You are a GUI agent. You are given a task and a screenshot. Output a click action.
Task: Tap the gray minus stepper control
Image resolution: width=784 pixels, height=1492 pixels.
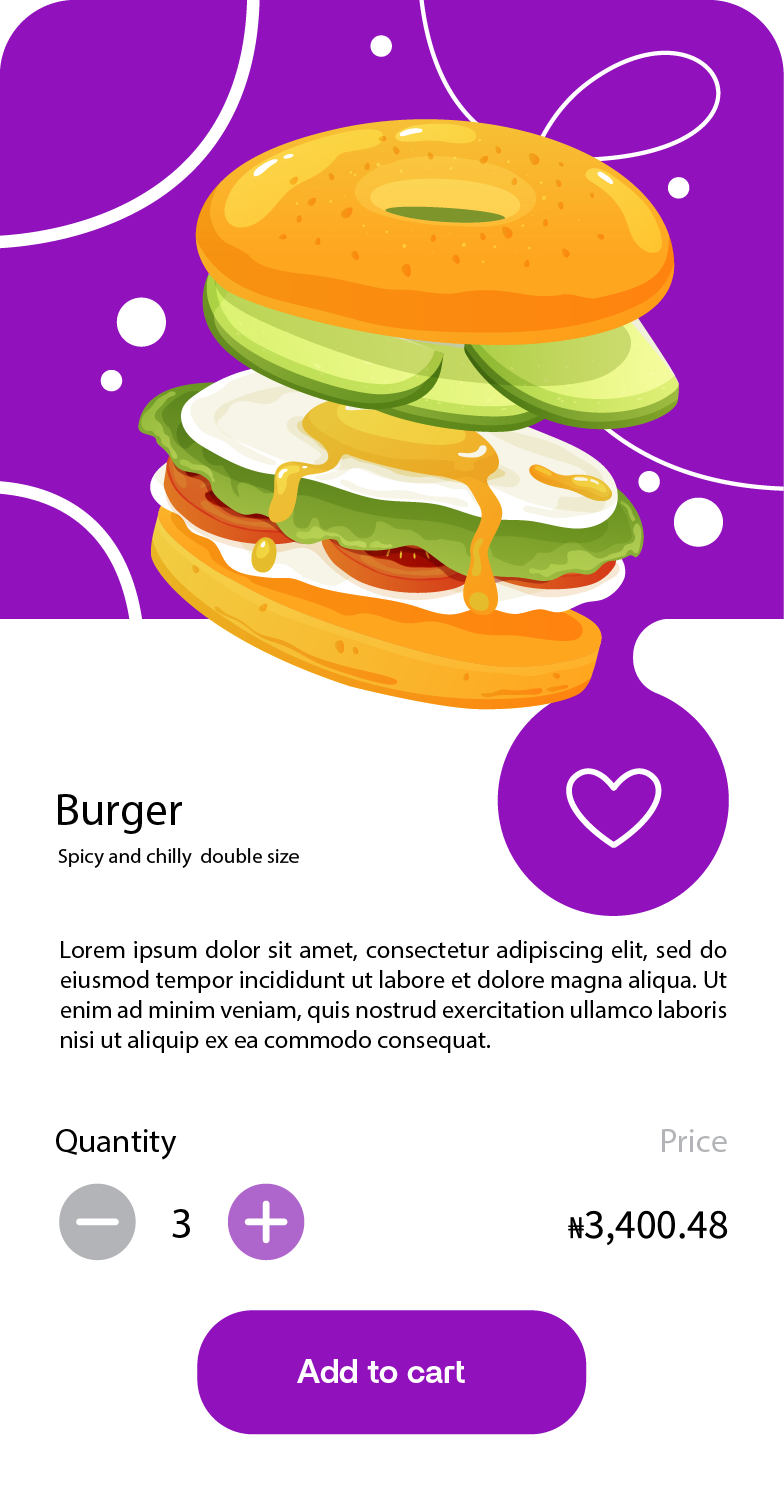[97, 1221]
